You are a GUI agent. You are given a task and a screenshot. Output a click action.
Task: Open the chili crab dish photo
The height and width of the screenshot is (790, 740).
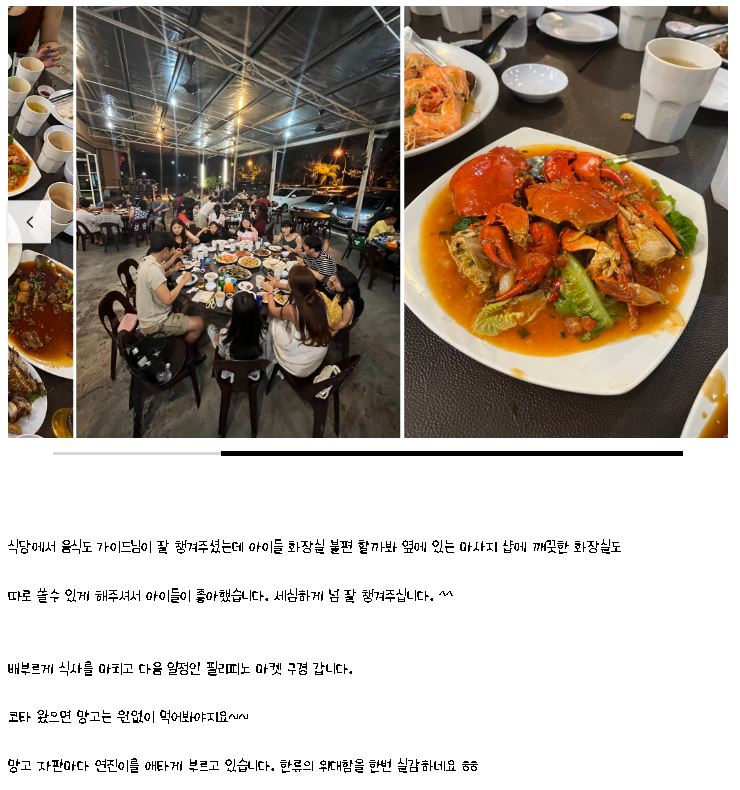coord(565,222)
